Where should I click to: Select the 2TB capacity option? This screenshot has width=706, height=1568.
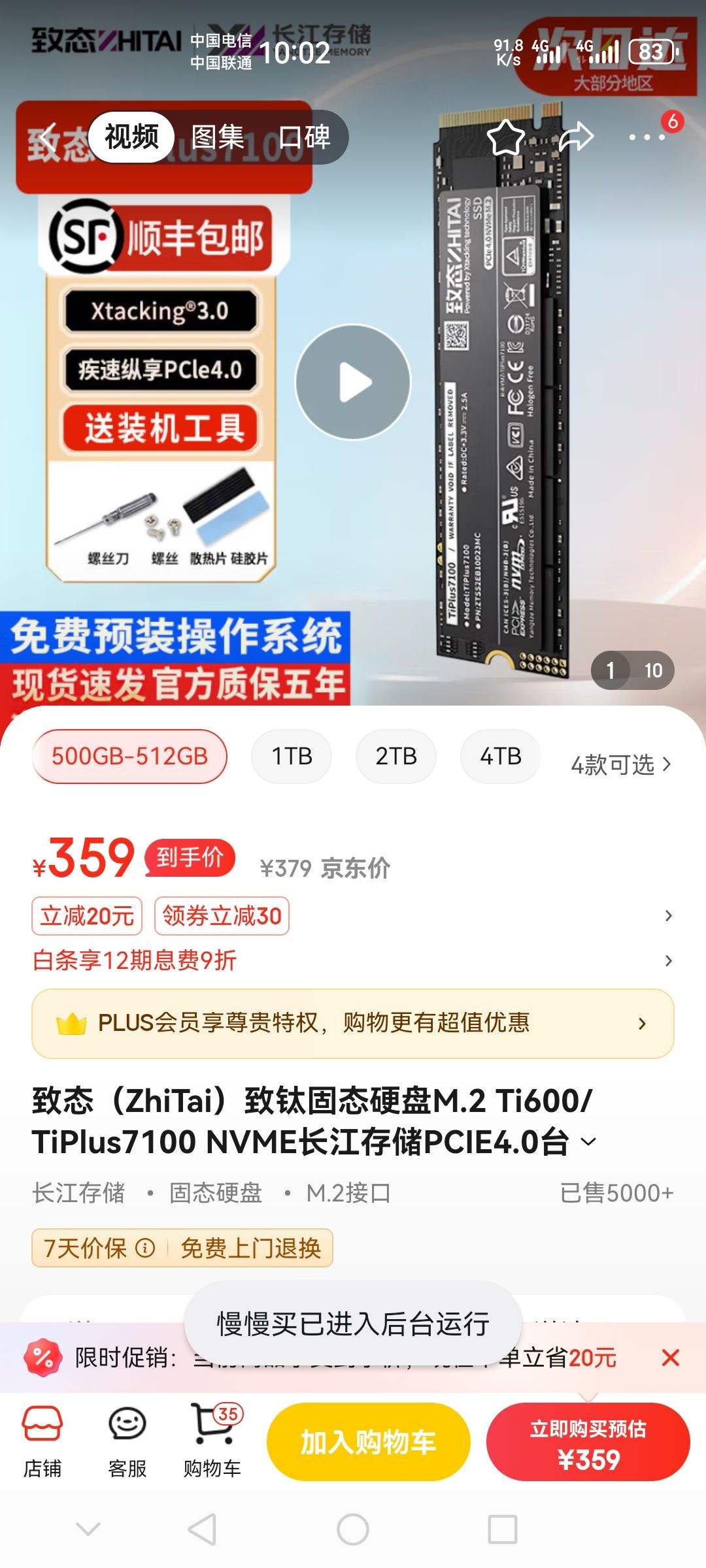396,756
